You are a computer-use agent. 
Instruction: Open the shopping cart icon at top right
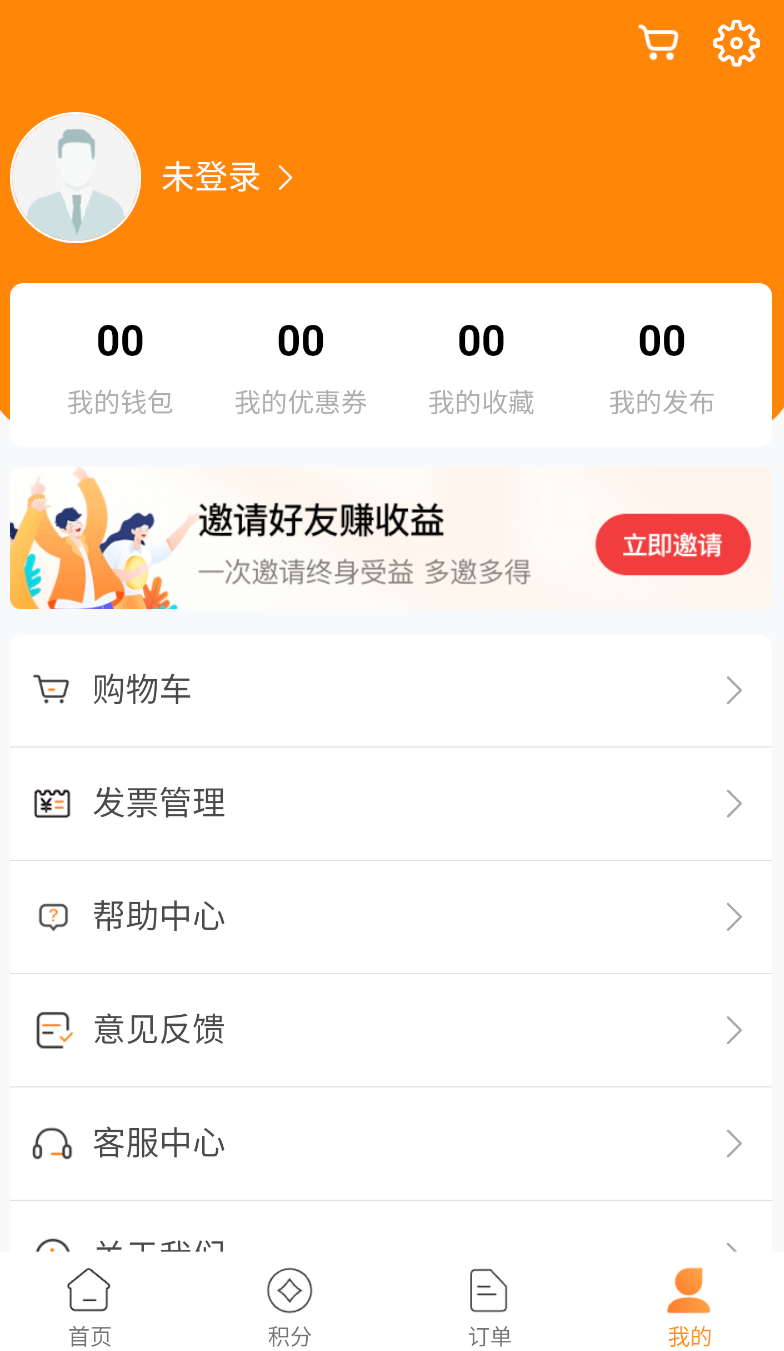(x=658, y=43)
